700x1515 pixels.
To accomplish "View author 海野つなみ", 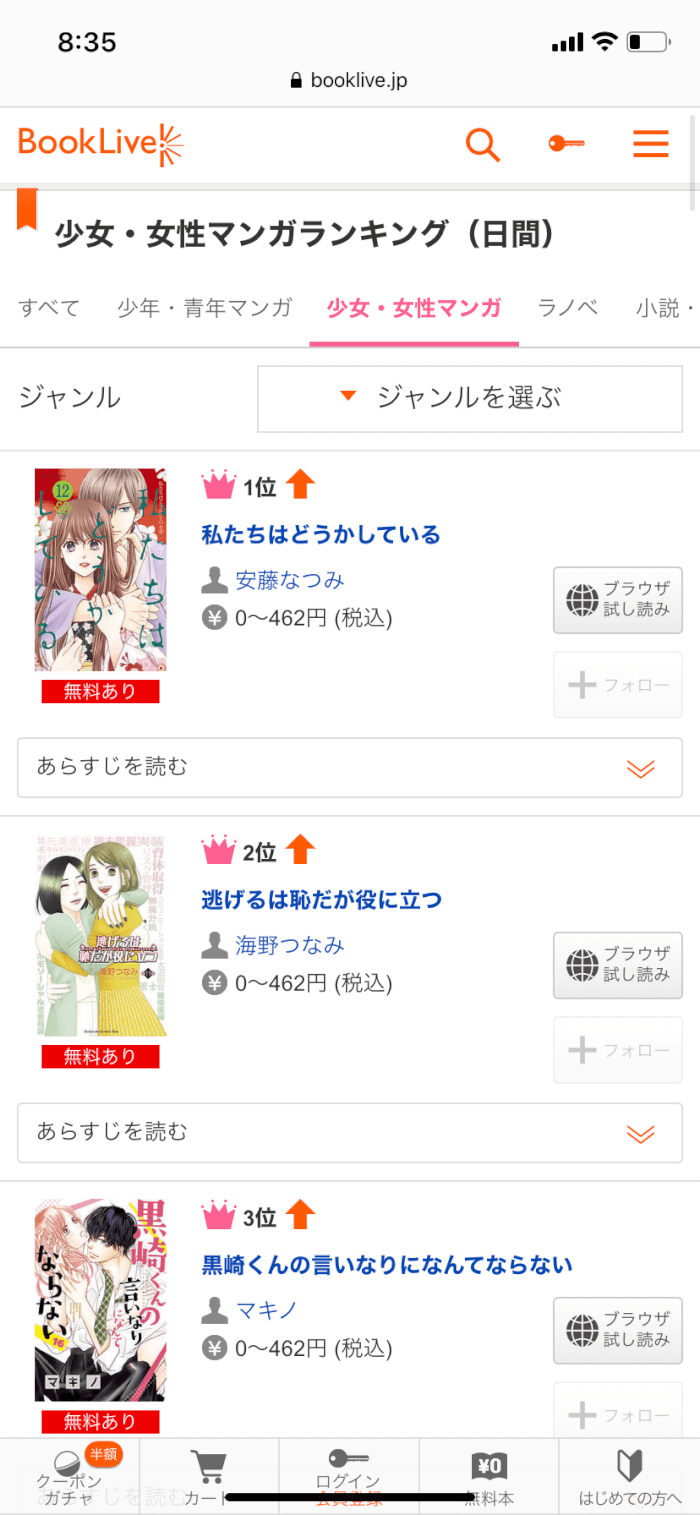I will pyautogui.click(x=290, y=945).
